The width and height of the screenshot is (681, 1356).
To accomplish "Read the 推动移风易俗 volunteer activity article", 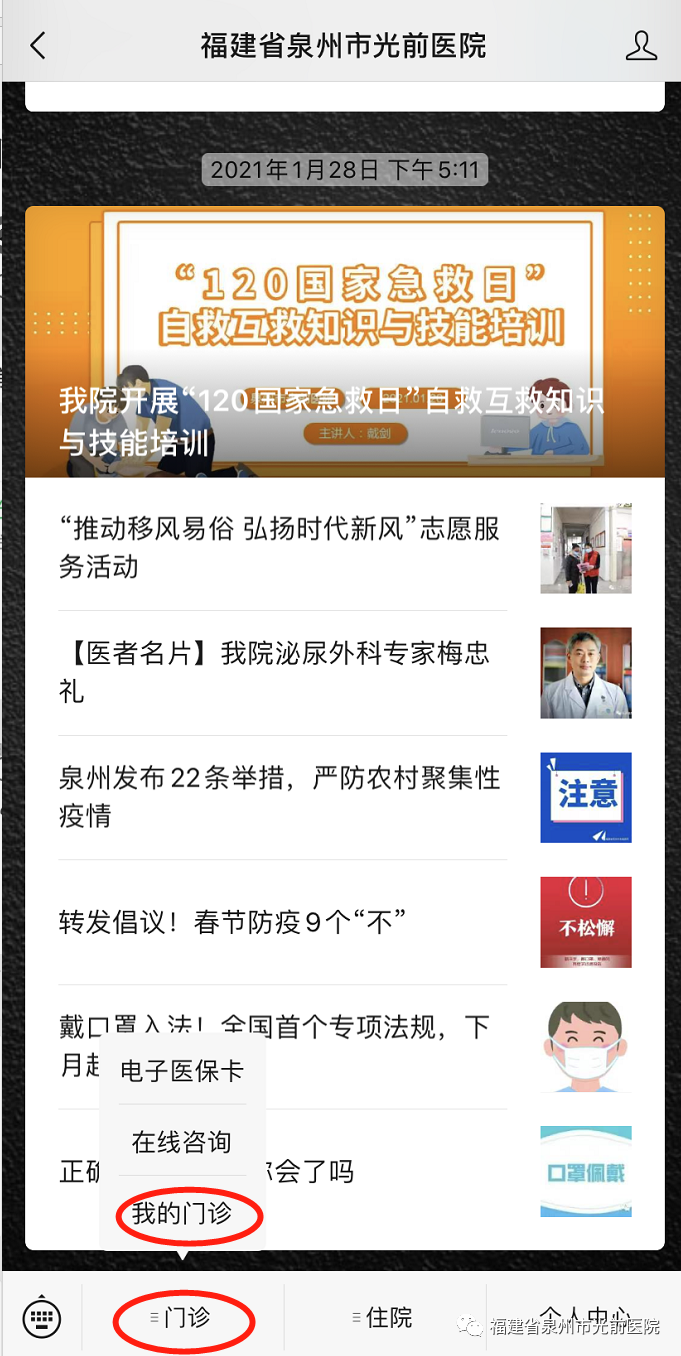I will pyautogui.click(x=281, y=548).
